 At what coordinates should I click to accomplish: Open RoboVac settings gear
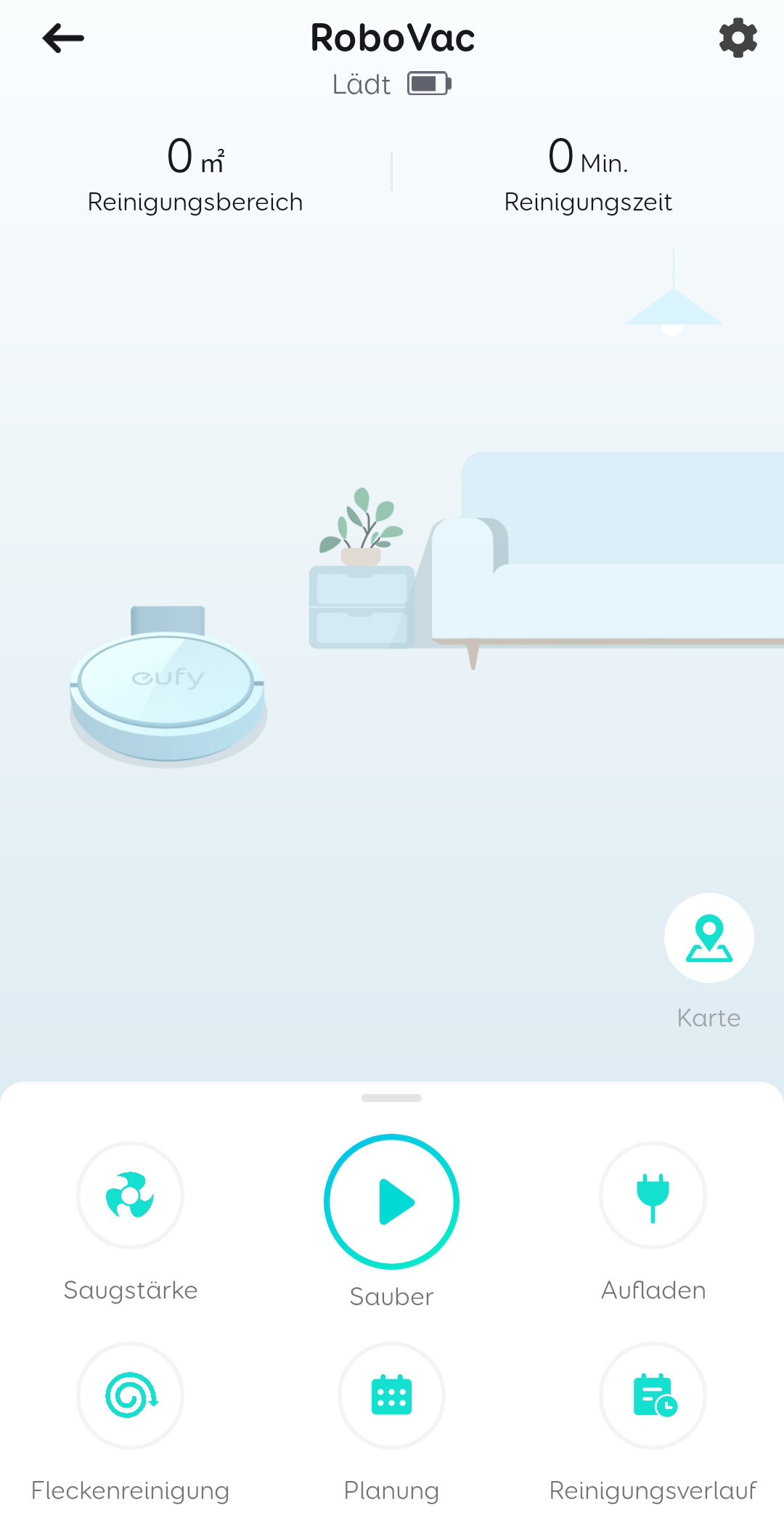tap(738, 38)
